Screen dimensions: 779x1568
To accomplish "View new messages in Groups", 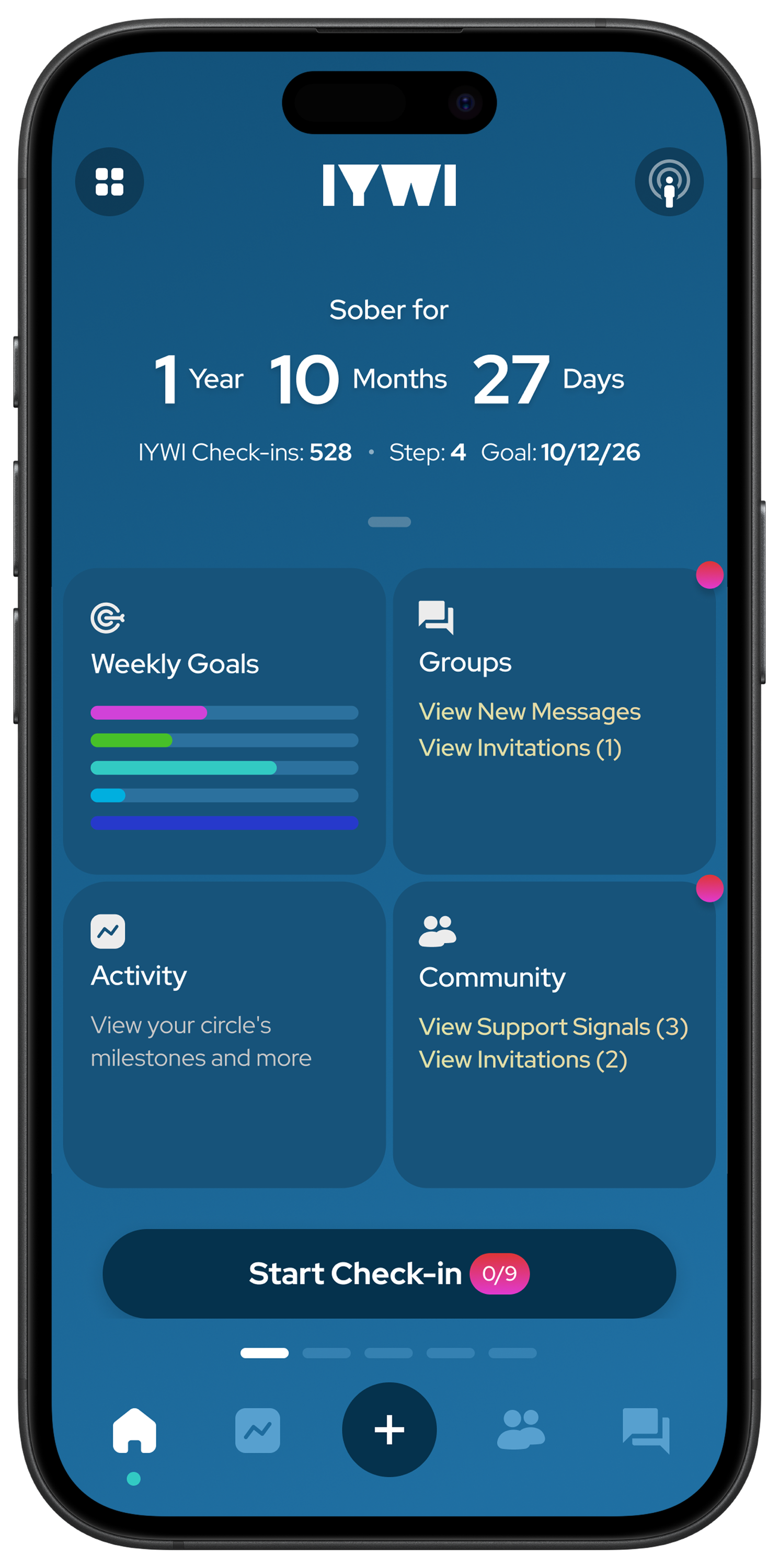I will point(529,711).
